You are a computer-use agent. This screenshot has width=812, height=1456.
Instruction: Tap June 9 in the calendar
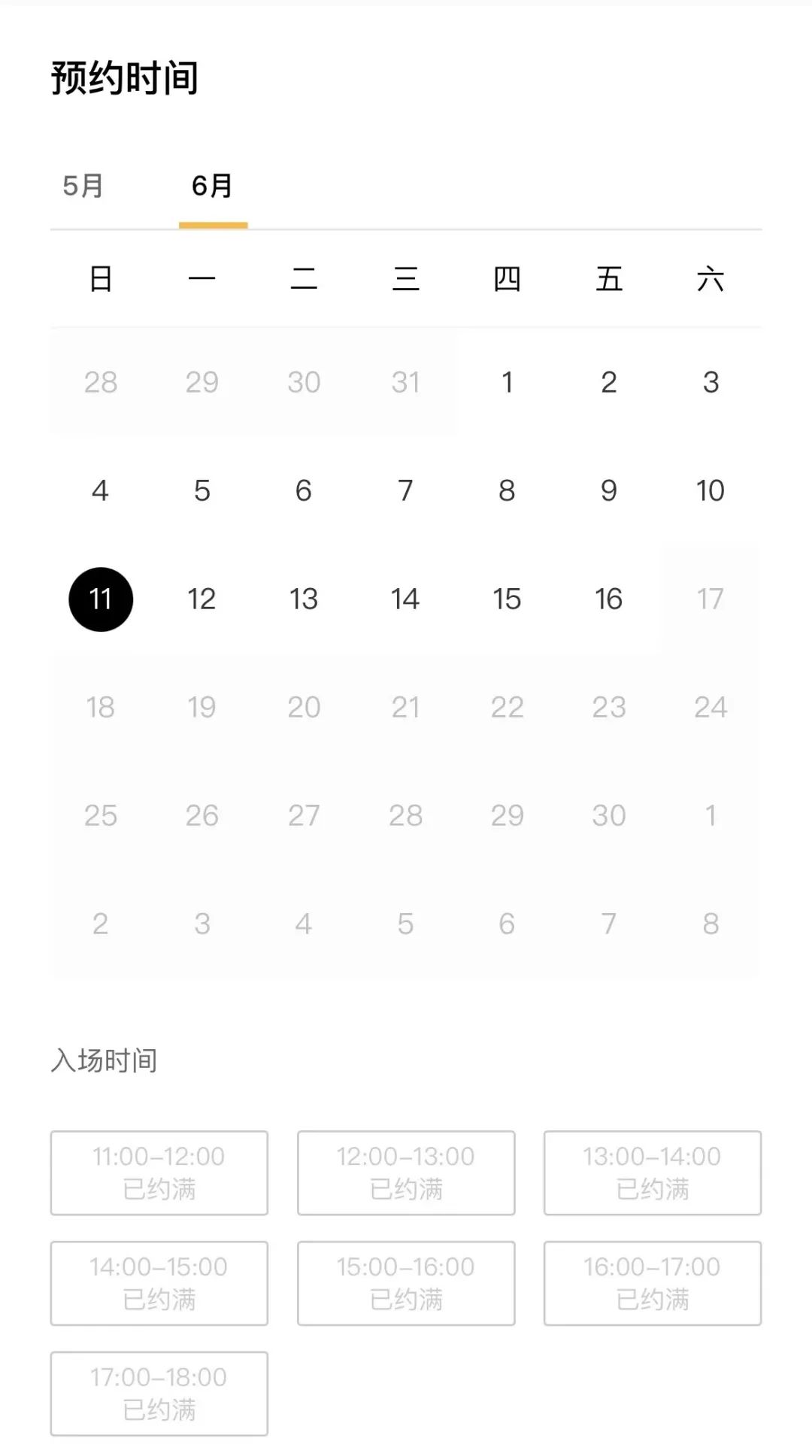[x=609, y=491]
